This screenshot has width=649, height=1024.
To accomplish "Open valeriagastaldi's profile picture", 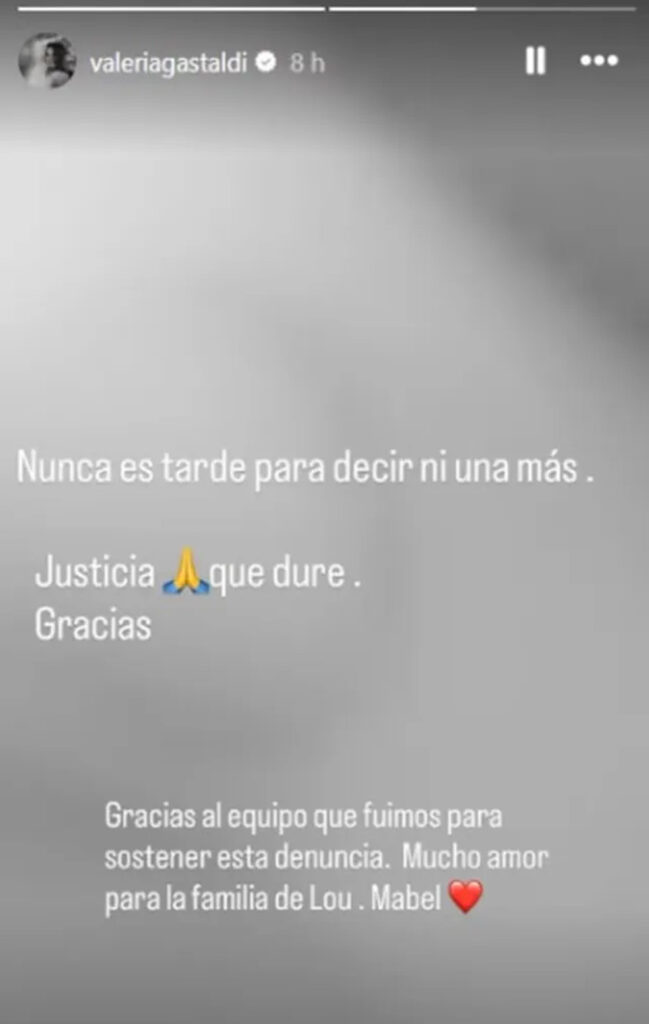I will tap(47, 61).
